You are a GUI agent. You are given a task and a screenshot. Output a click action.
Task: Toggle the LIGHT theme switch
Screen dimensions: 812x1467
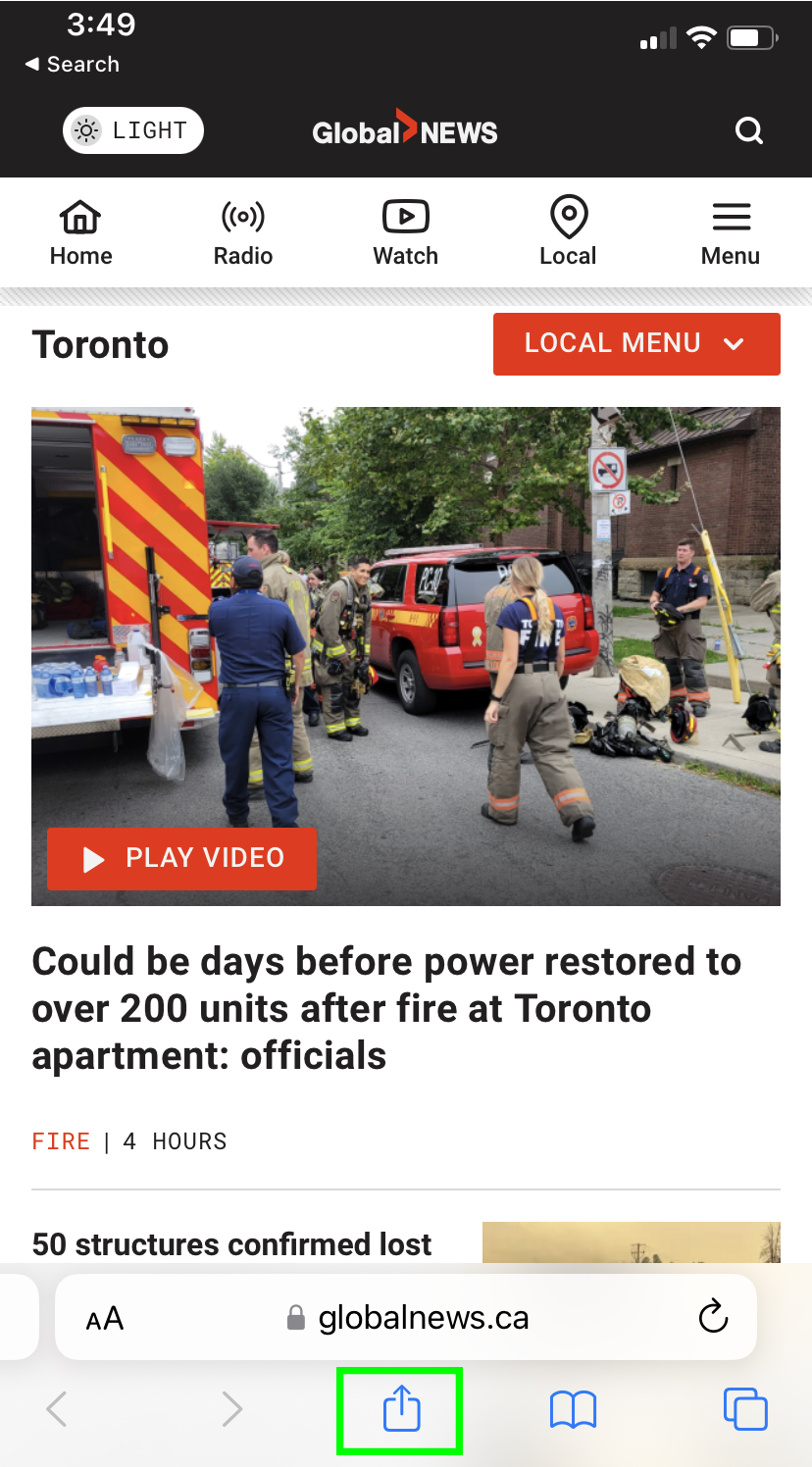[132, 129]
